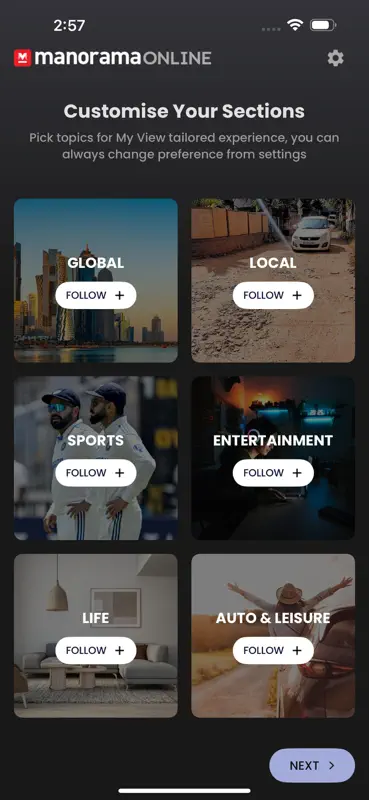The width and height of the screenshot is (369, 800).
Task: Follow the Auto & Leisure section
Action: coord(273,650)
